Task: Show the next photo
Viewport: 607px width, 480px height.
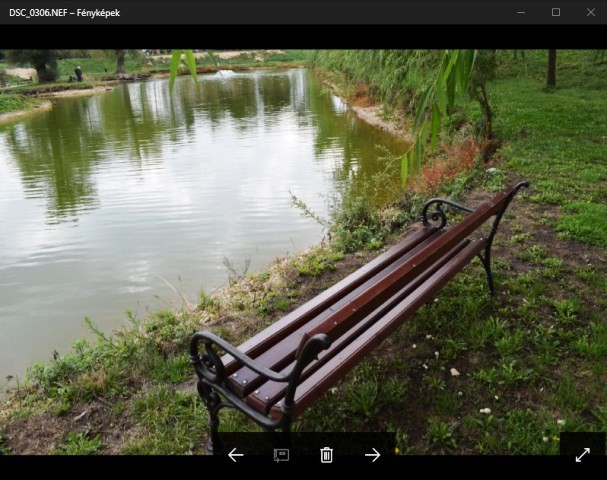Action: pyautogui.click(x=372, y=455)
